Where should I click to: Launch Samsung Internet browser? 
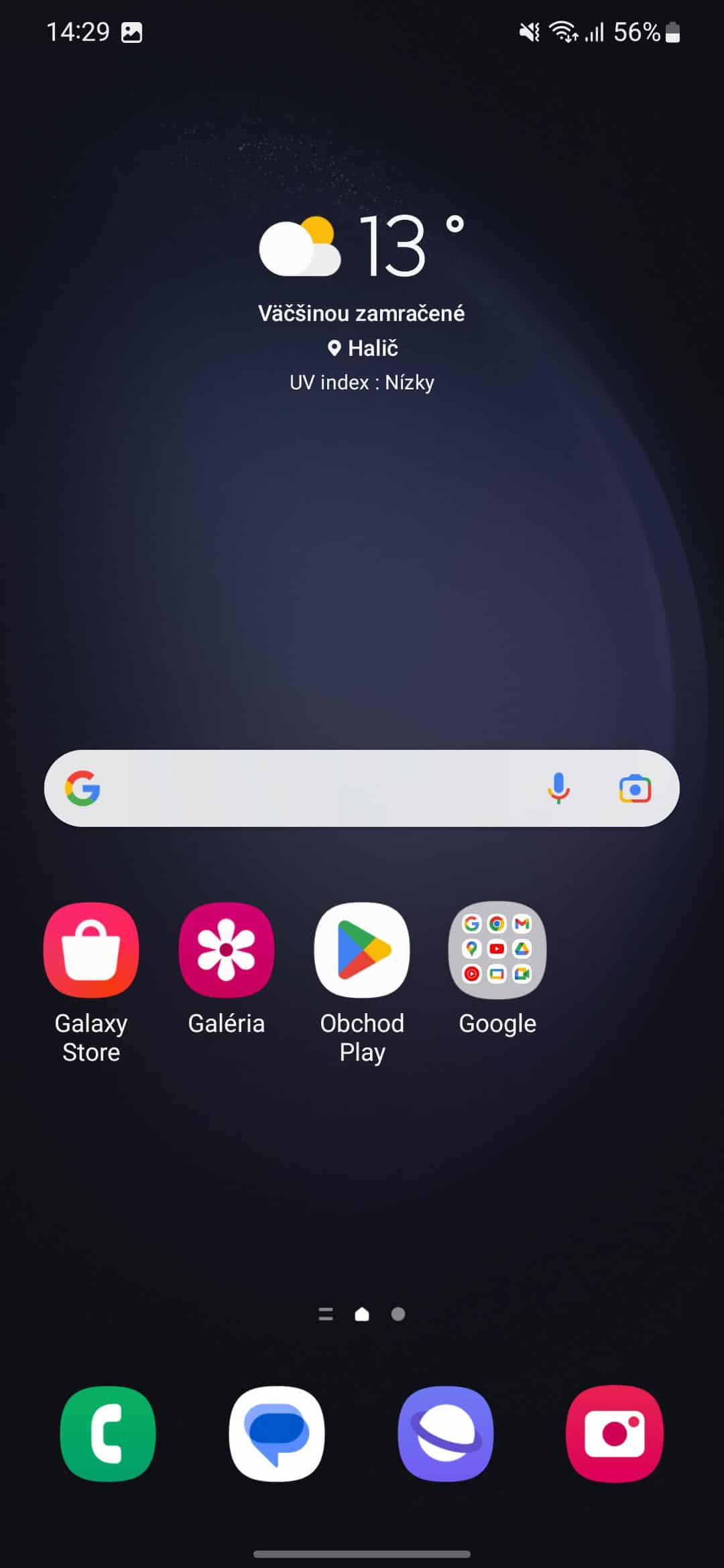click(446, 1433)
